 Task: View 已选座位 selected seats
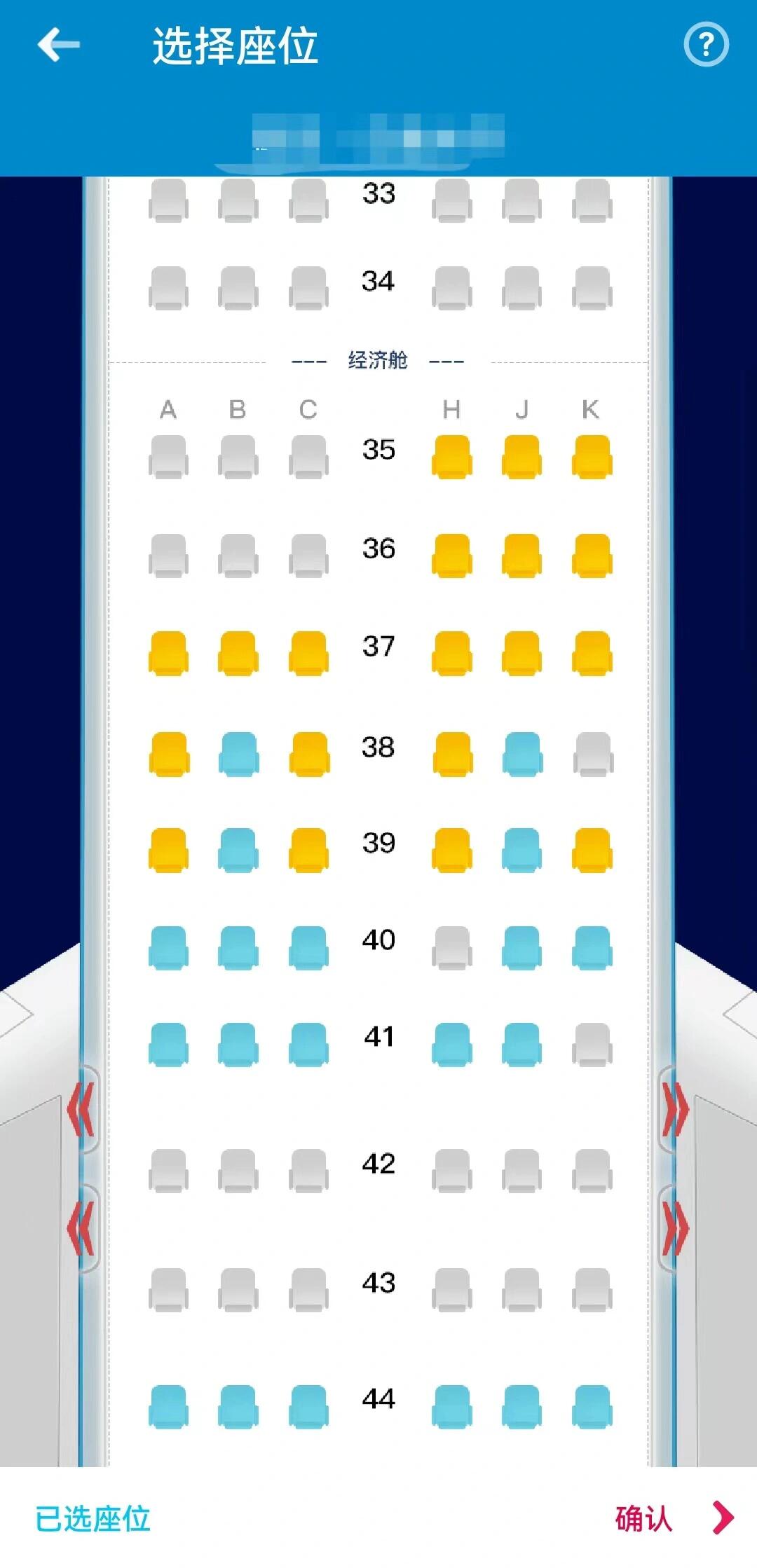coord(93,1518)
